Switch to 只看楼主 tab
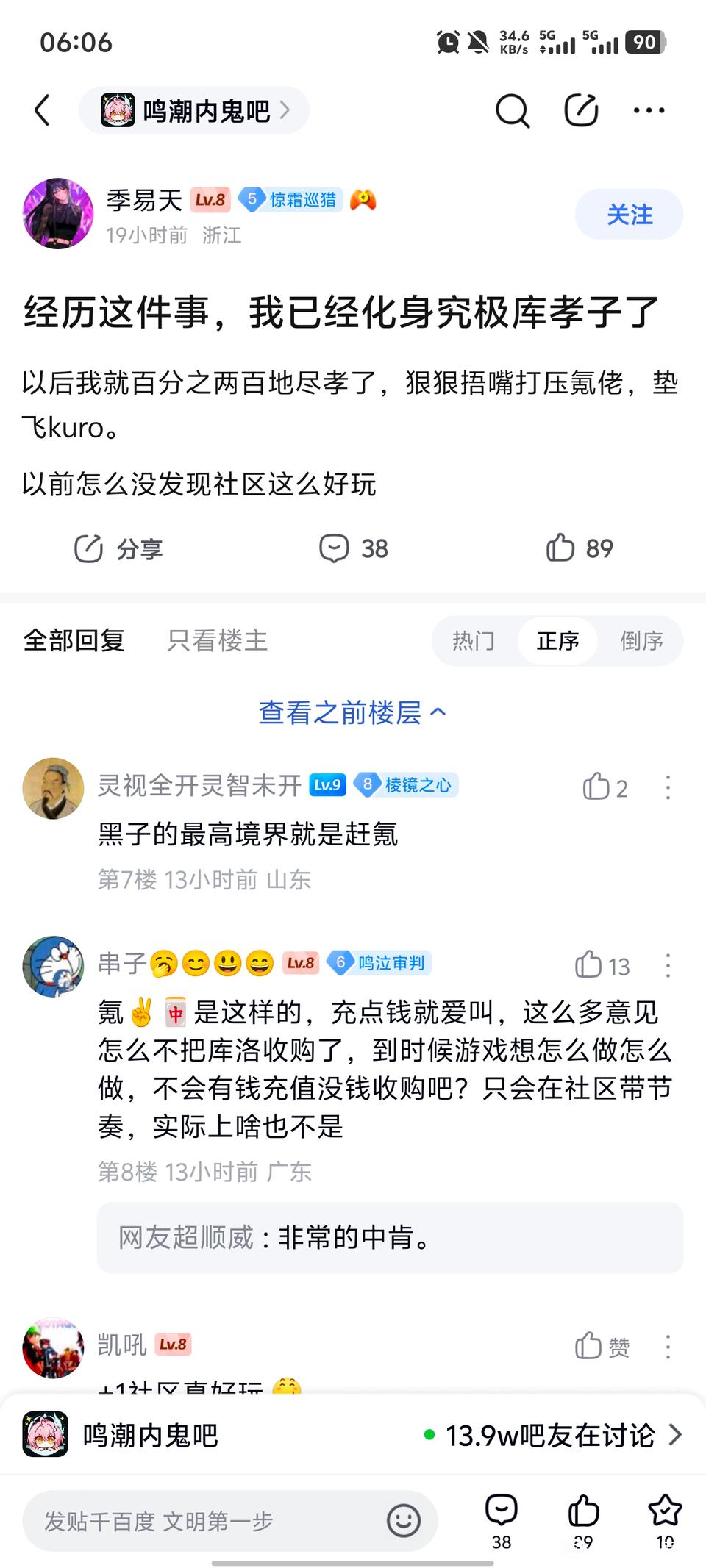The width and height of the screenshot is (706, 1568). 217,640
